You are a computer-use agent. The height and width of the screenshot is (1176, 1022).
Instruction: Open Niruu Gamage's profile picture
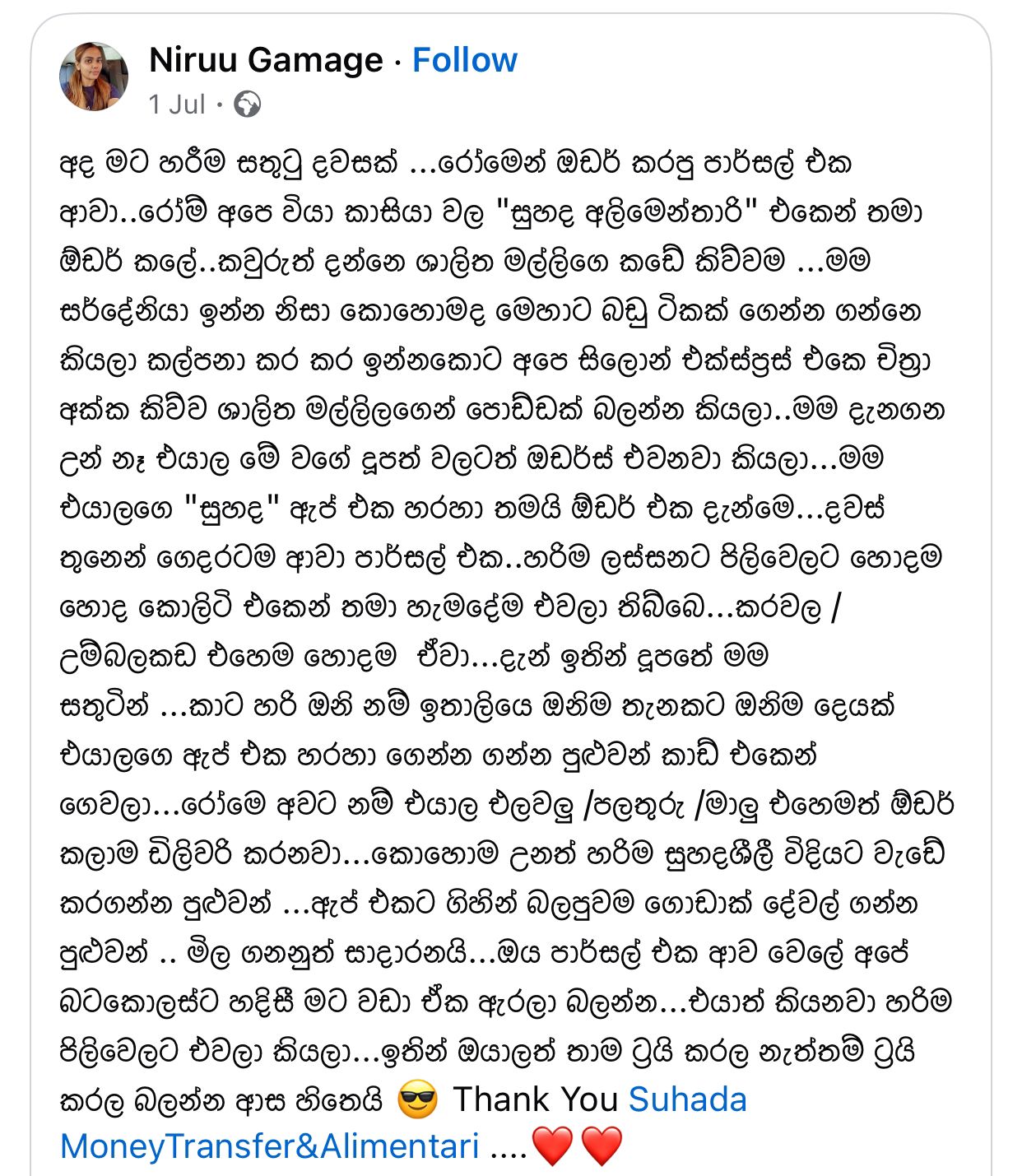tap(94, 77)
